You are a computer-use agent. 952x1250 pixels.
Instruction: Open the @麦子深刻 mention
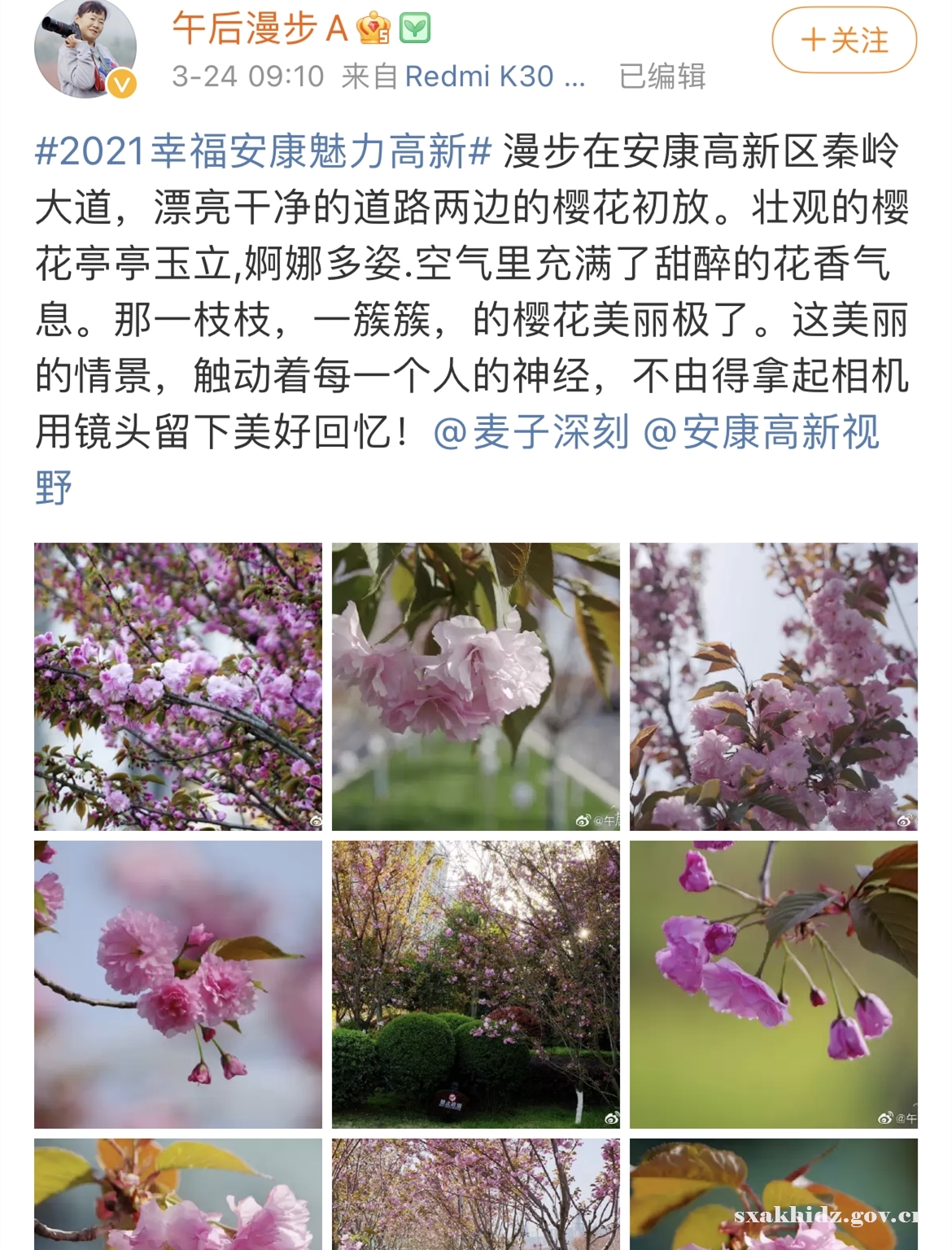click(531, 431)
